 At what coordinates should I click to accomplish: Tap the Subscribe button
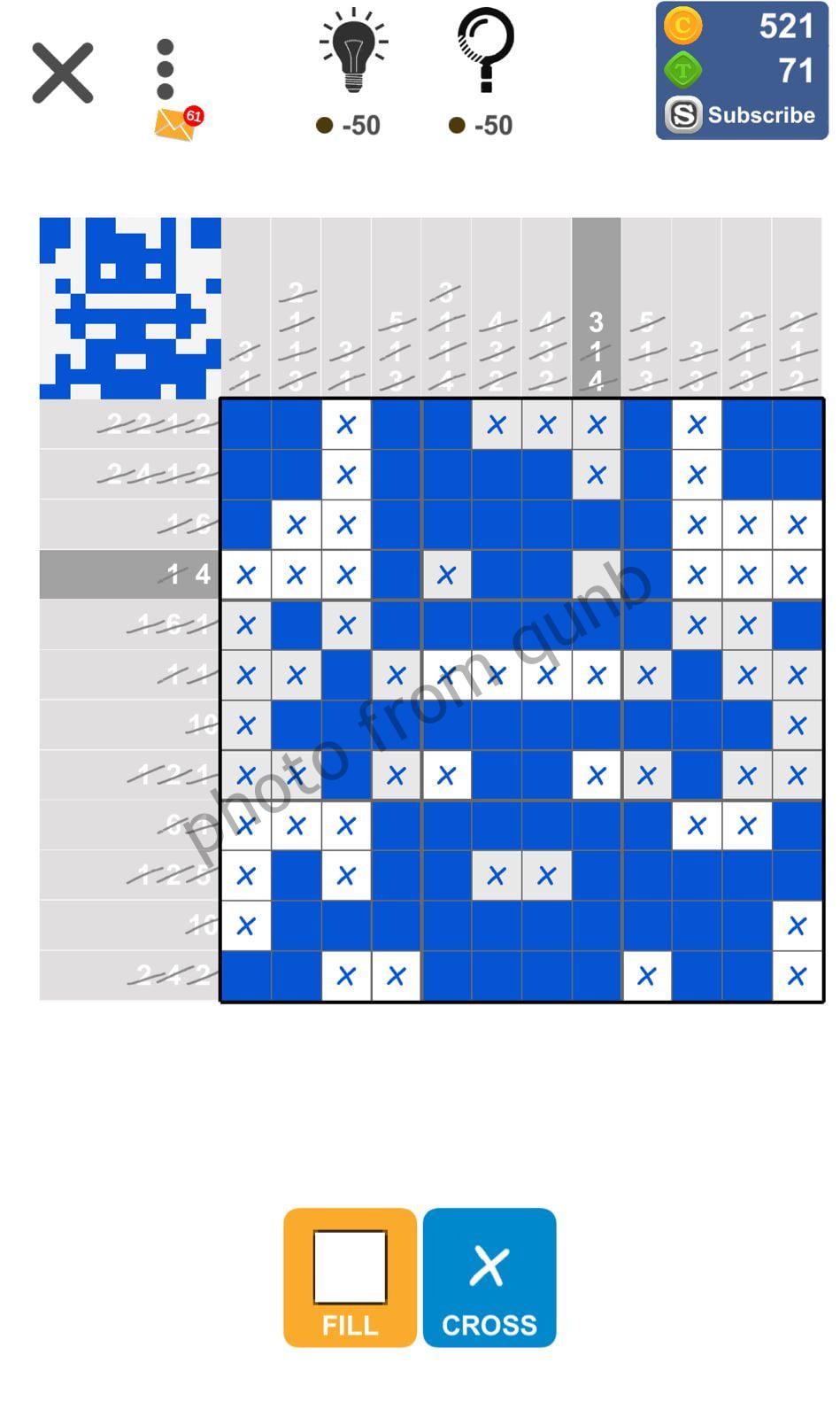point(742,115)
